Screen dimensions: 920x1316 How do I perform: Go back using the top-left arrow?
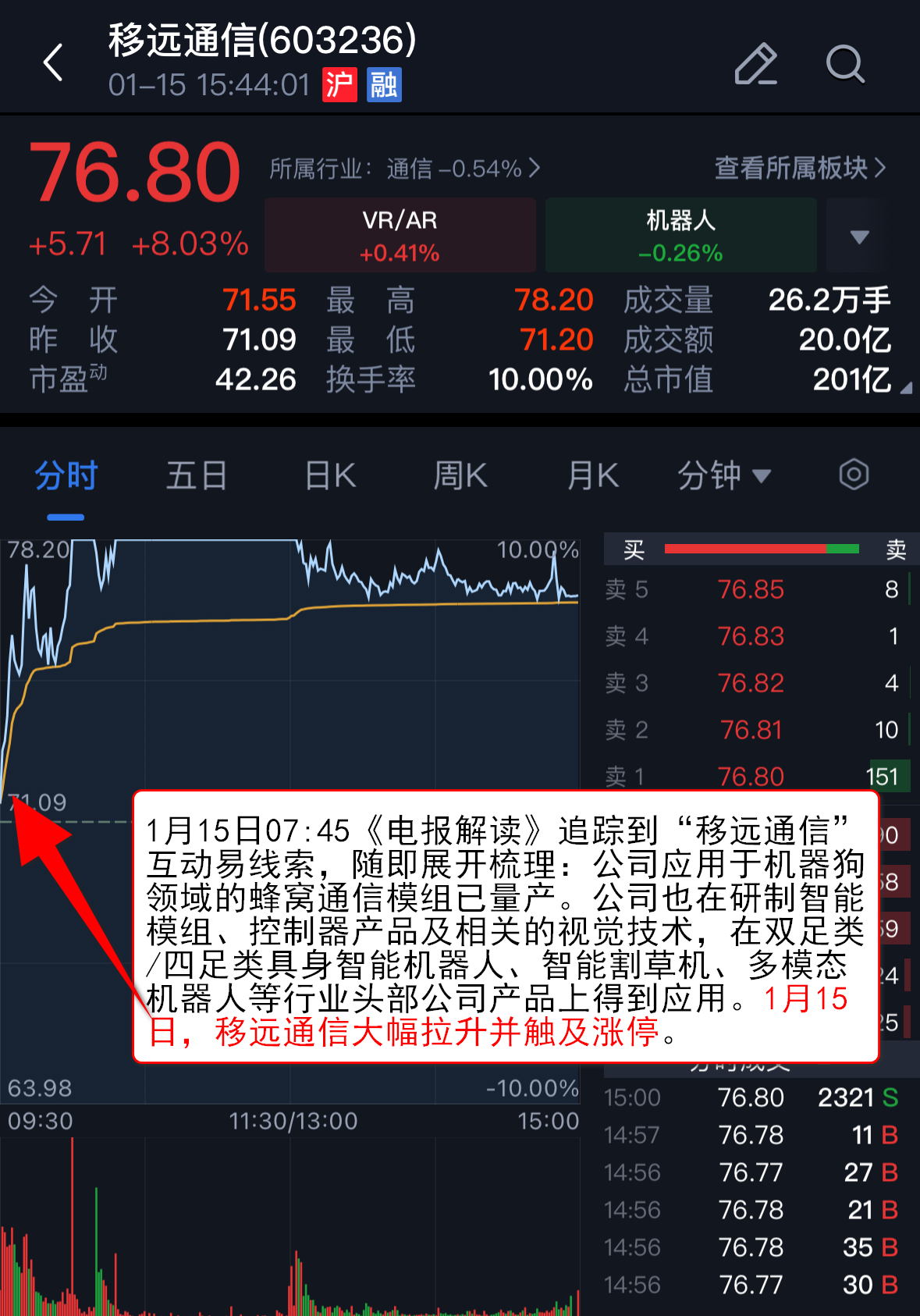pos(53,62)
